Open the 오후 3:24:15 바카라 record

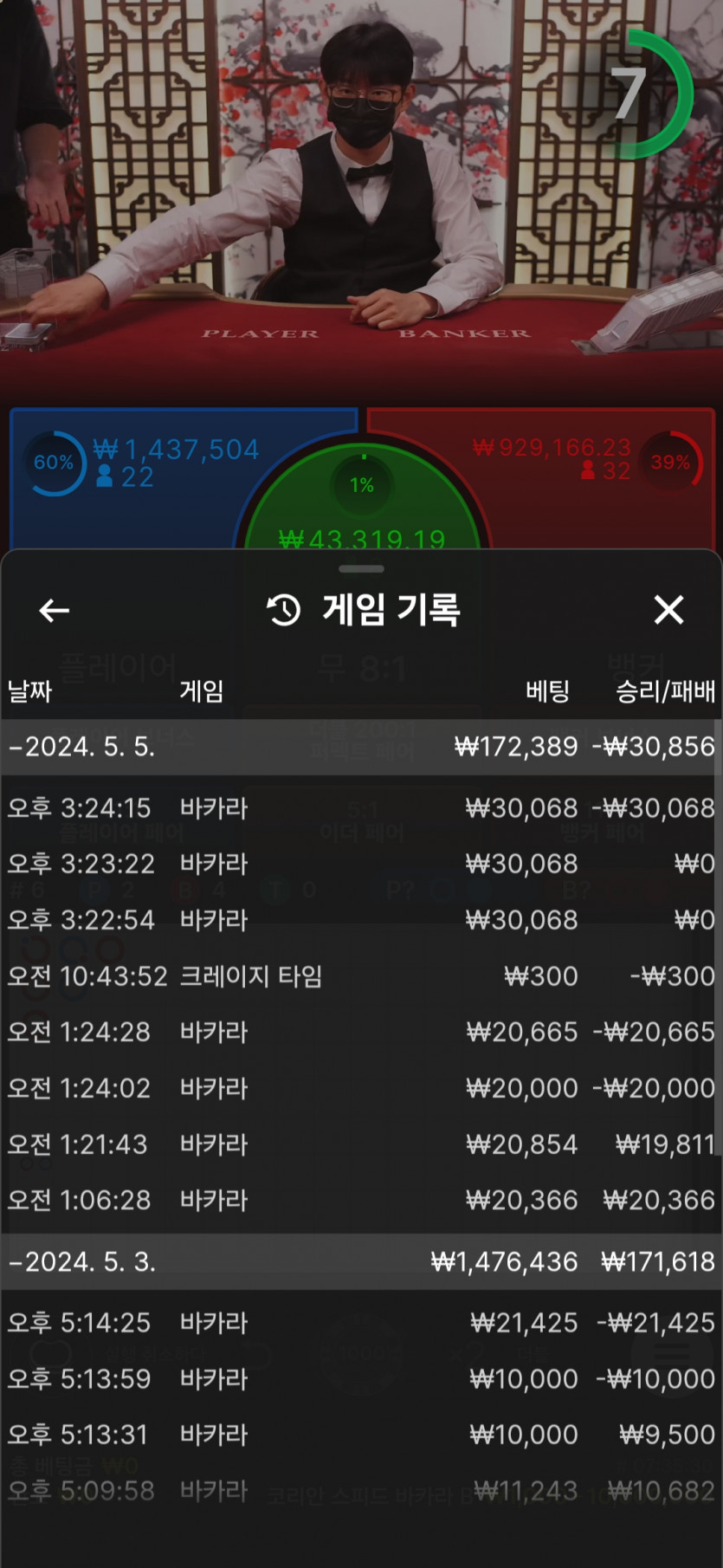point(361,808)
